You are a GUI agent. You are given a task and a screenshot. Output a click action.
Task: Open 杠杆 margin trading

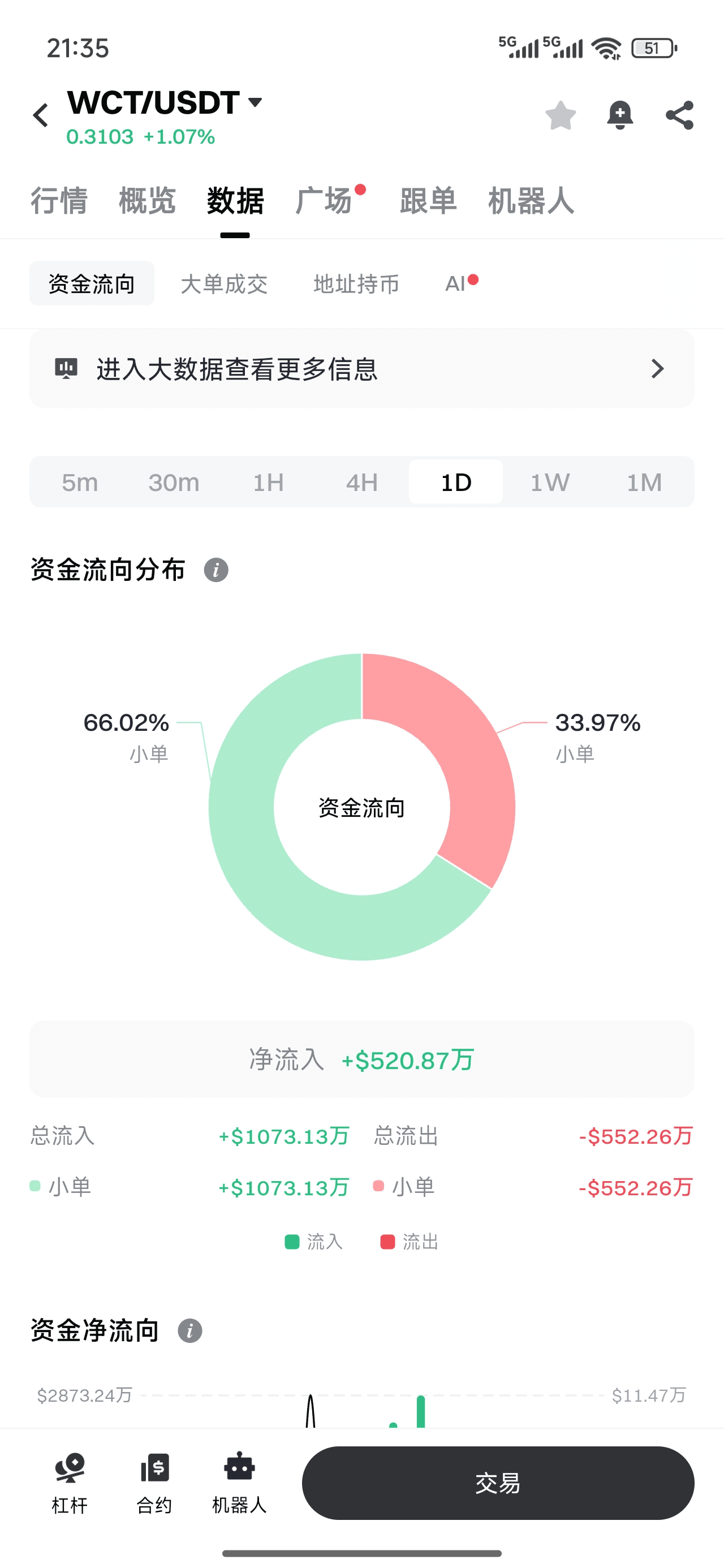tap(70, 1483)
